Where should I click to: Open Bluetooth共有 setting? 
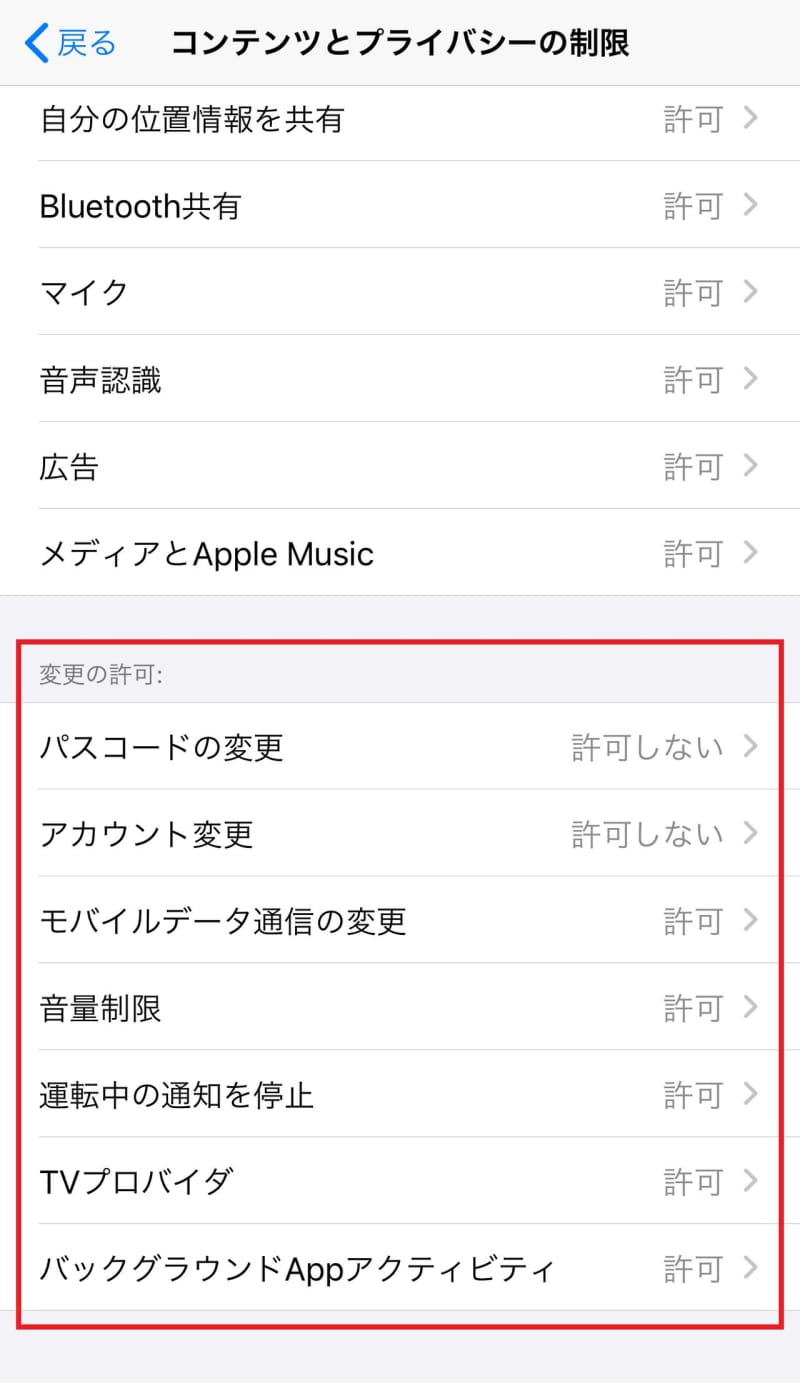click(x=400, y=206)
